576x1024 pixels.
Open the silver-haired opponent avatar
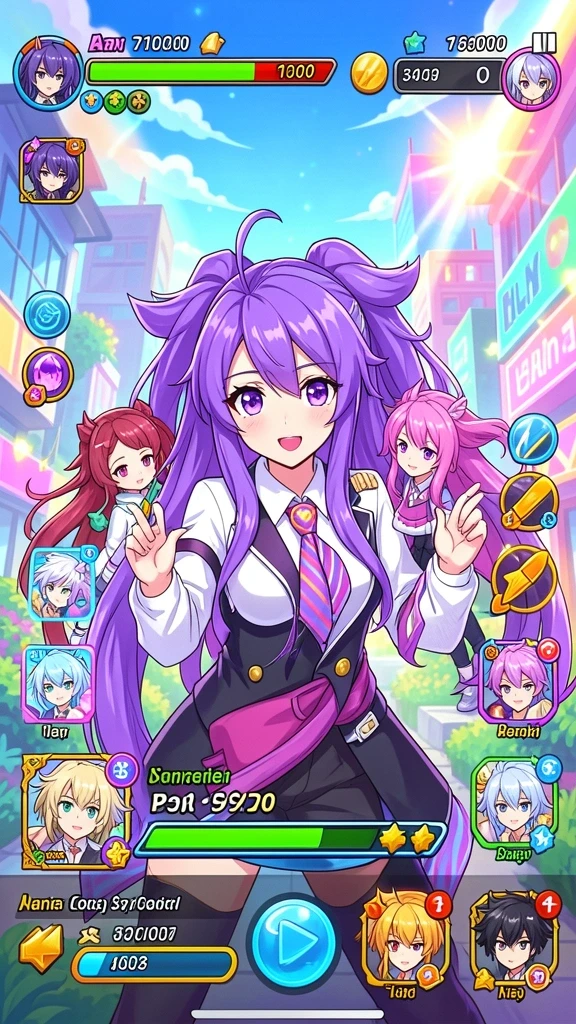[x=531, y=78]
